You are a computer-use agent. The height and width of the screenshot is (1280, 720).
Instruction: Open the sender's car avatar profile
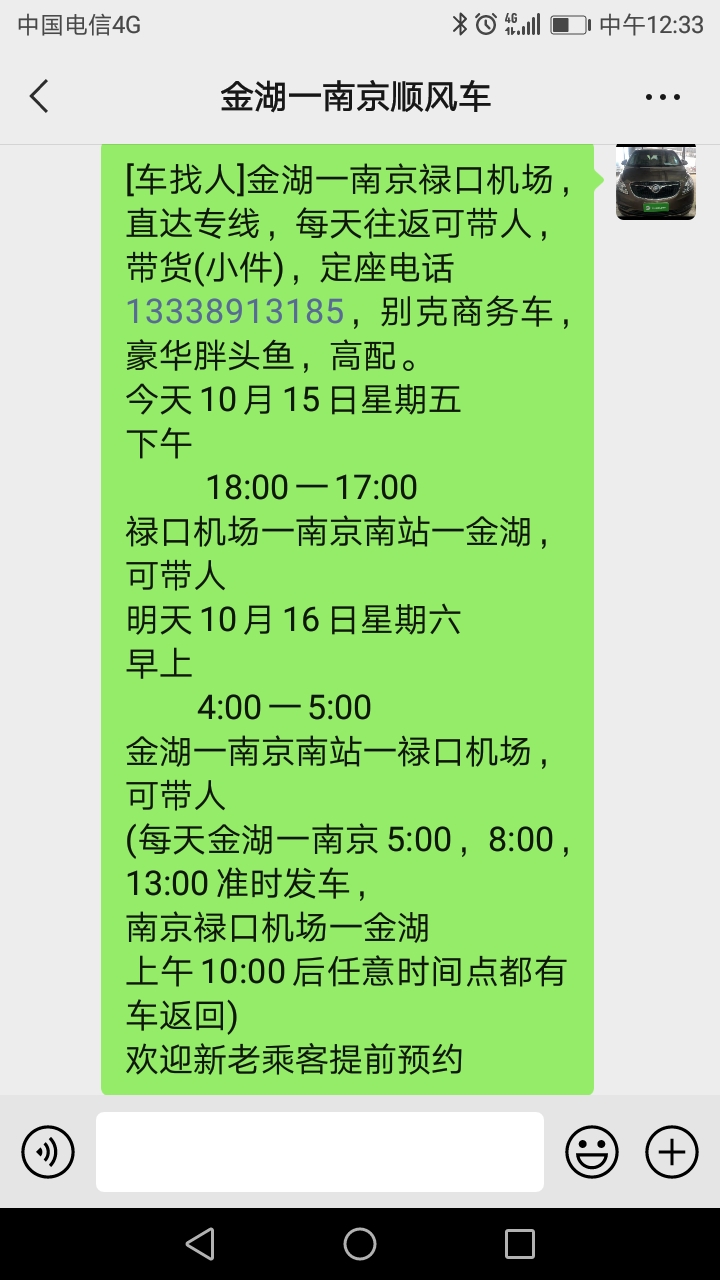(x=656, y=182)
